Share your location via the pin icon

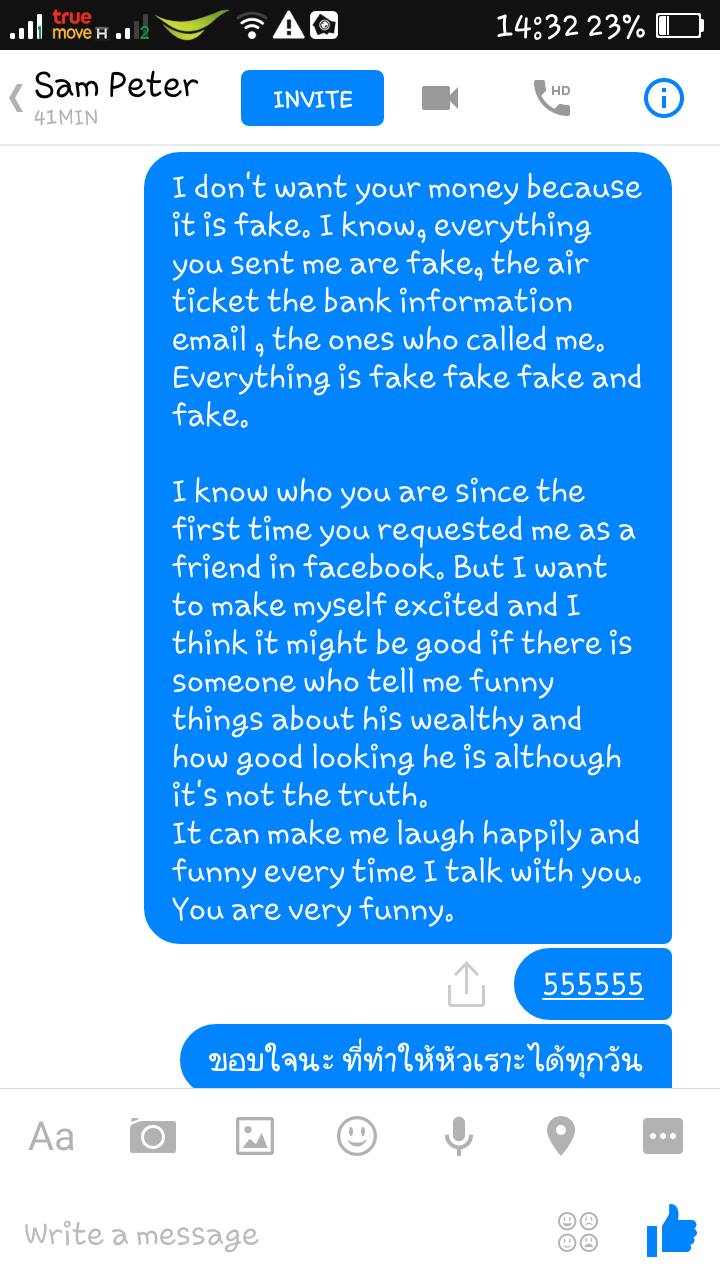[x=561, y=1136]
